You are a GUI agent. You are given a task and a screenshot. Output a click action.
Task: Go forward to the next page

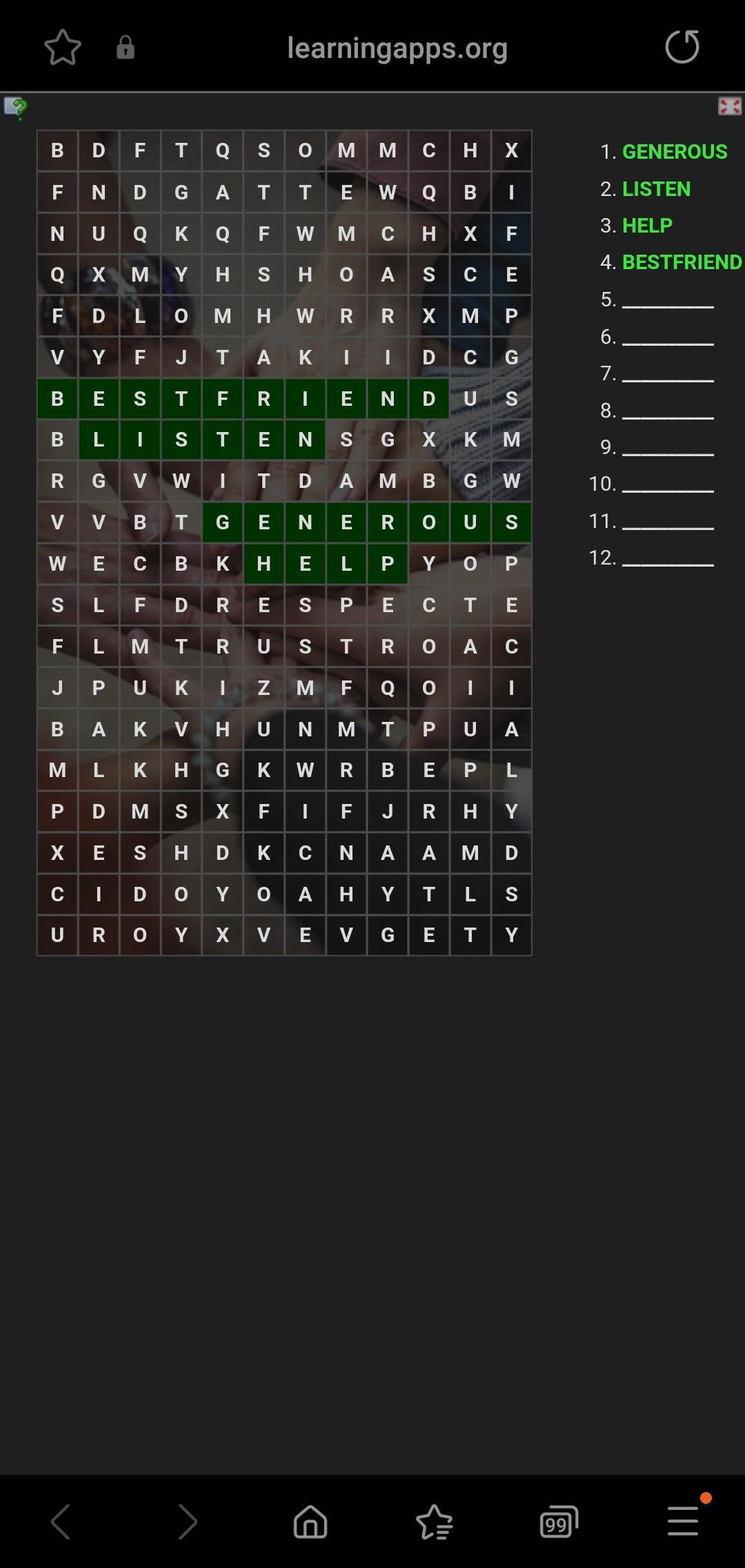coord(186,1521)
